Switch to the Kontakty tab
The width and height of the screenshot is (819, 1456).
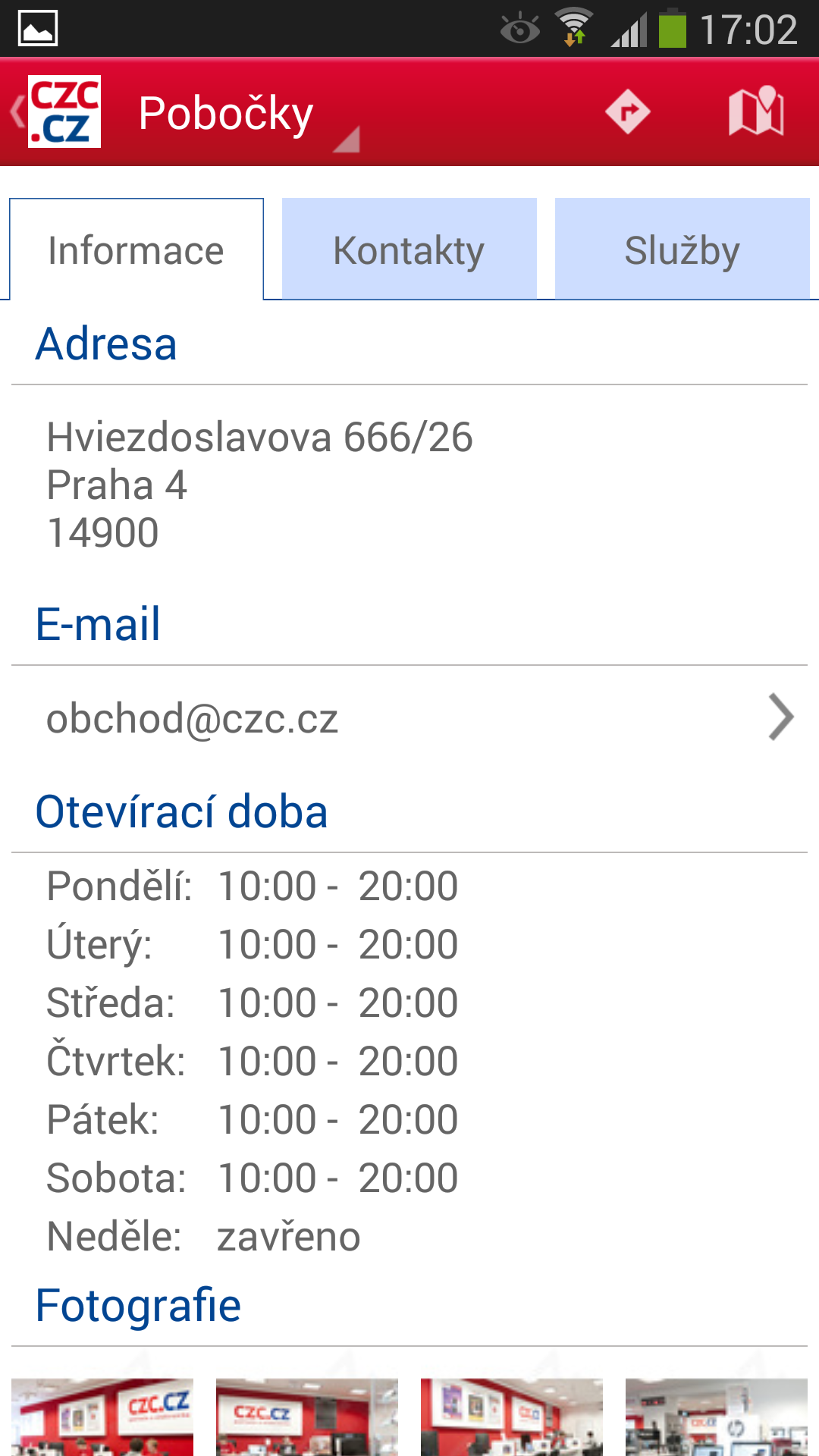pos(409,249)
